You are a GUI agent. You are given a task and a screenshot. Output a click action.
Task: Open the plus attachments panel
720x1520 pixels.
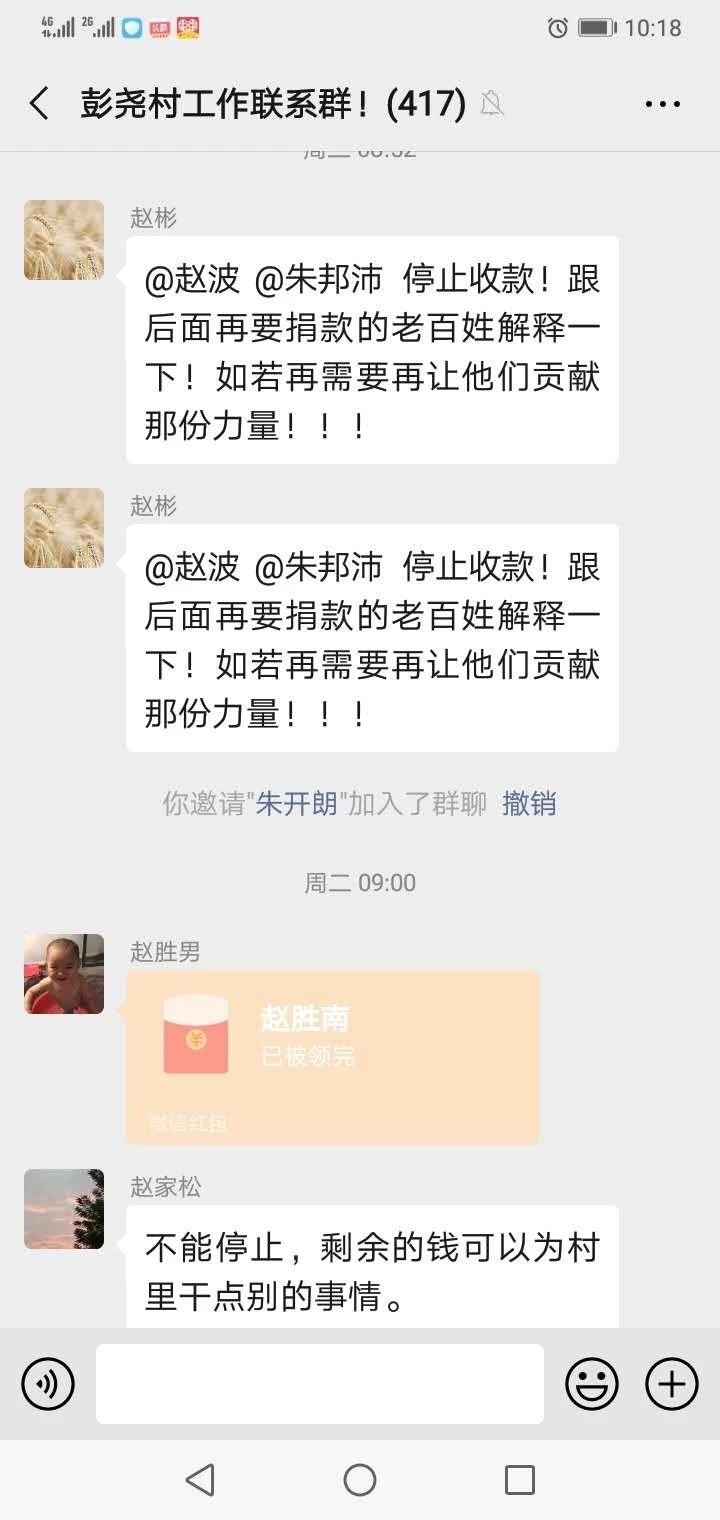click(x=672, y=1384)
